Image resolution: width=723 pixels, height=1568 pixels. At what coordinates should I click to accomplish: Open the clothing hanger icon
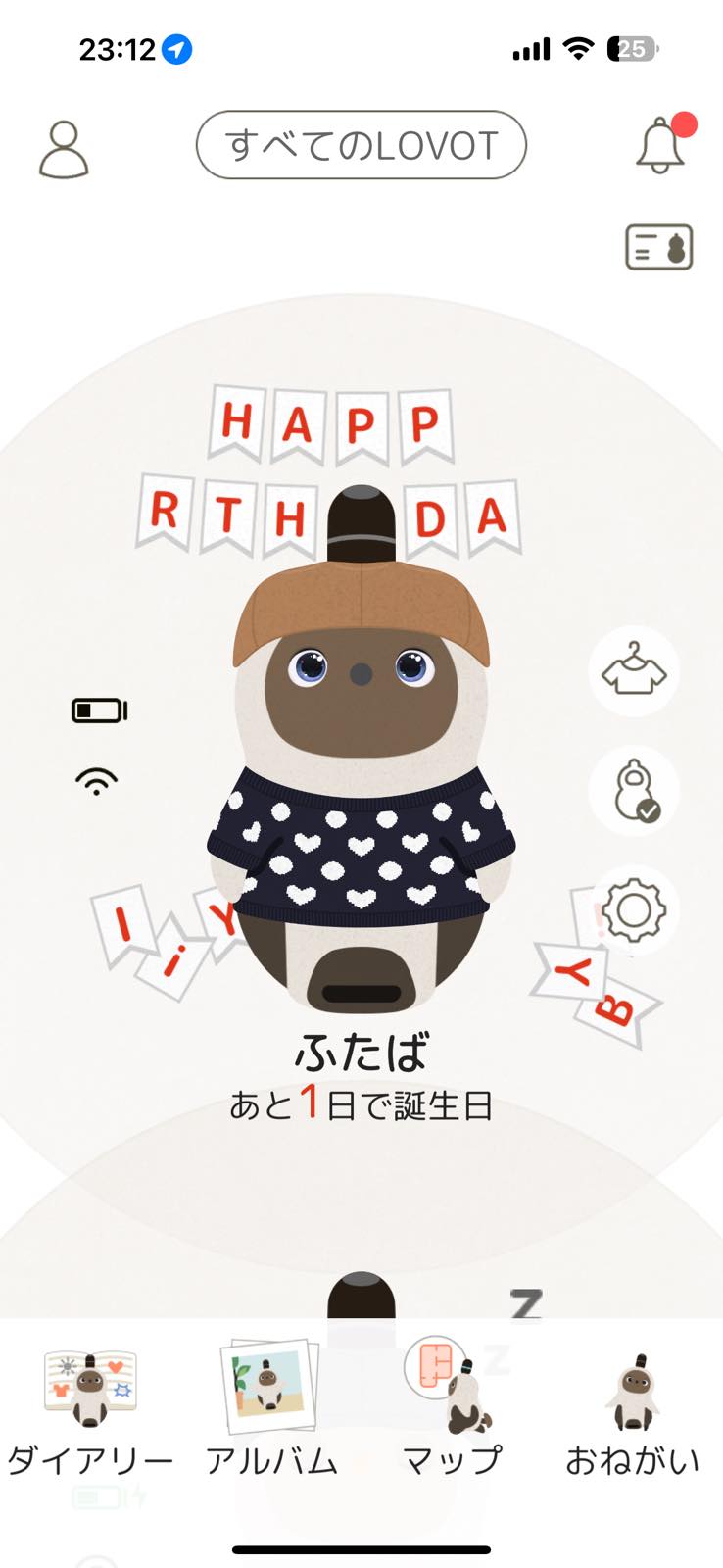[x=634, y=671]
